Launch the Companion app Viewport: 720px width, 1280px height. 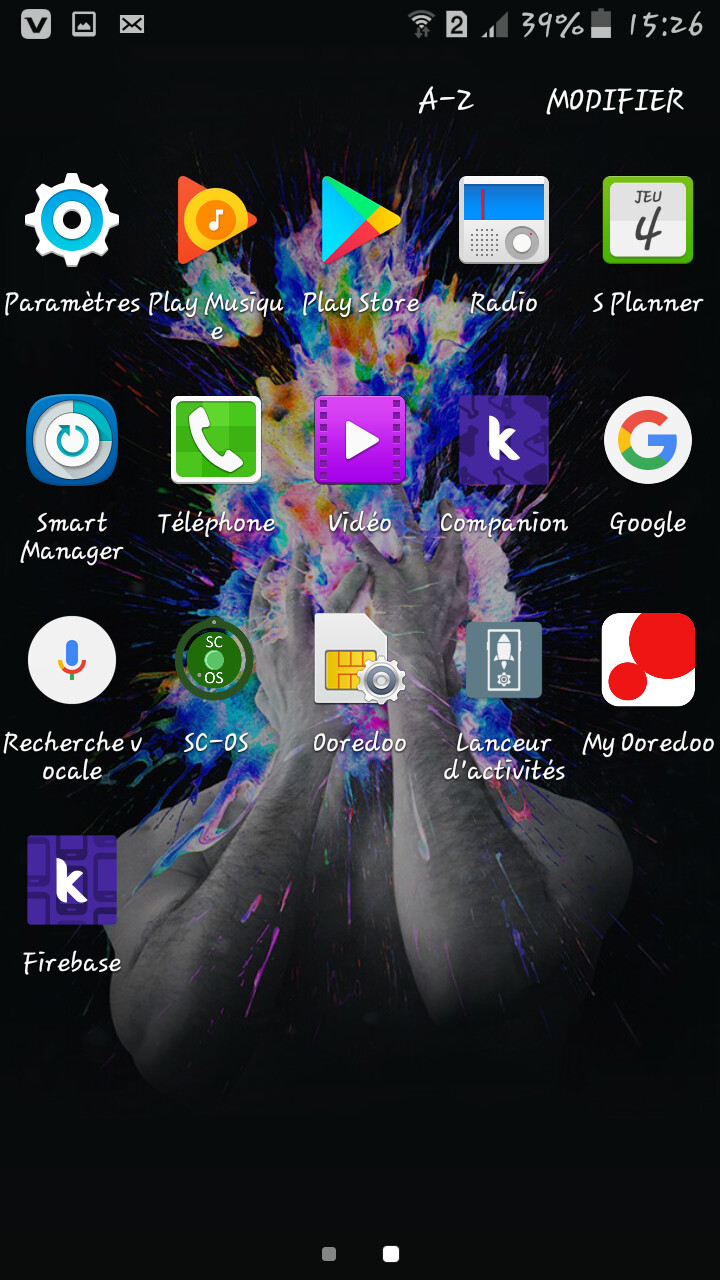[x=504, y=440]
